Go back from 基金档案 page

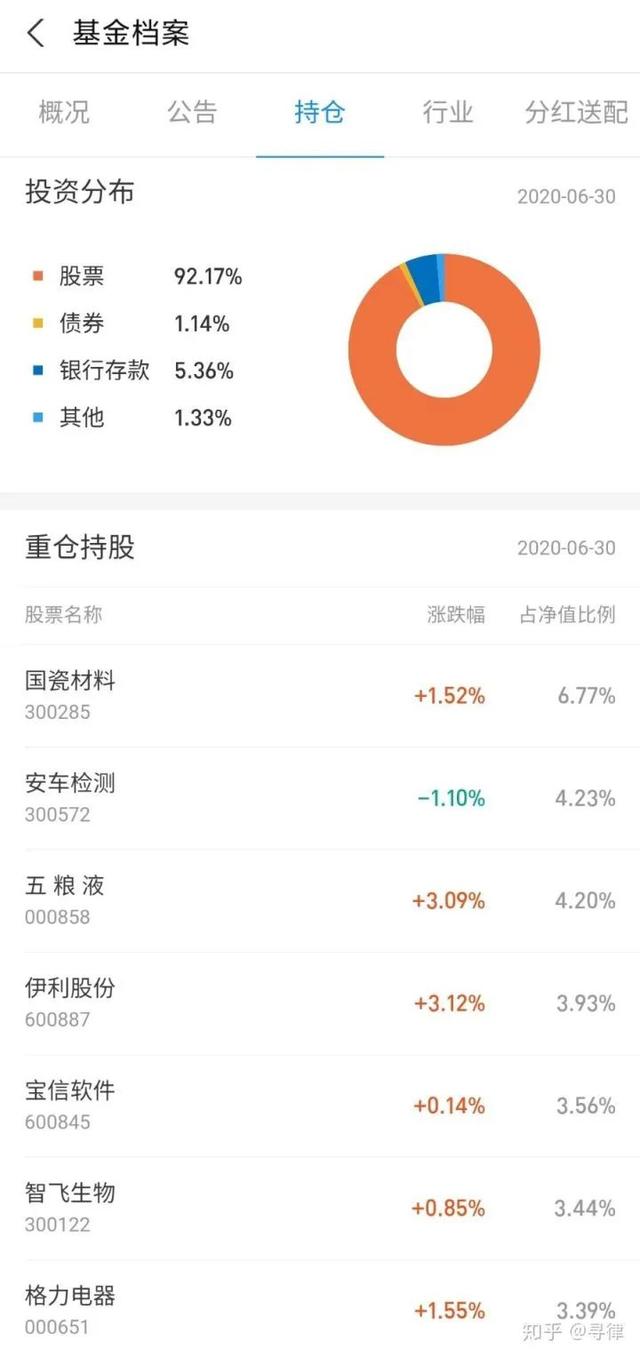click(x=36, y=33)
